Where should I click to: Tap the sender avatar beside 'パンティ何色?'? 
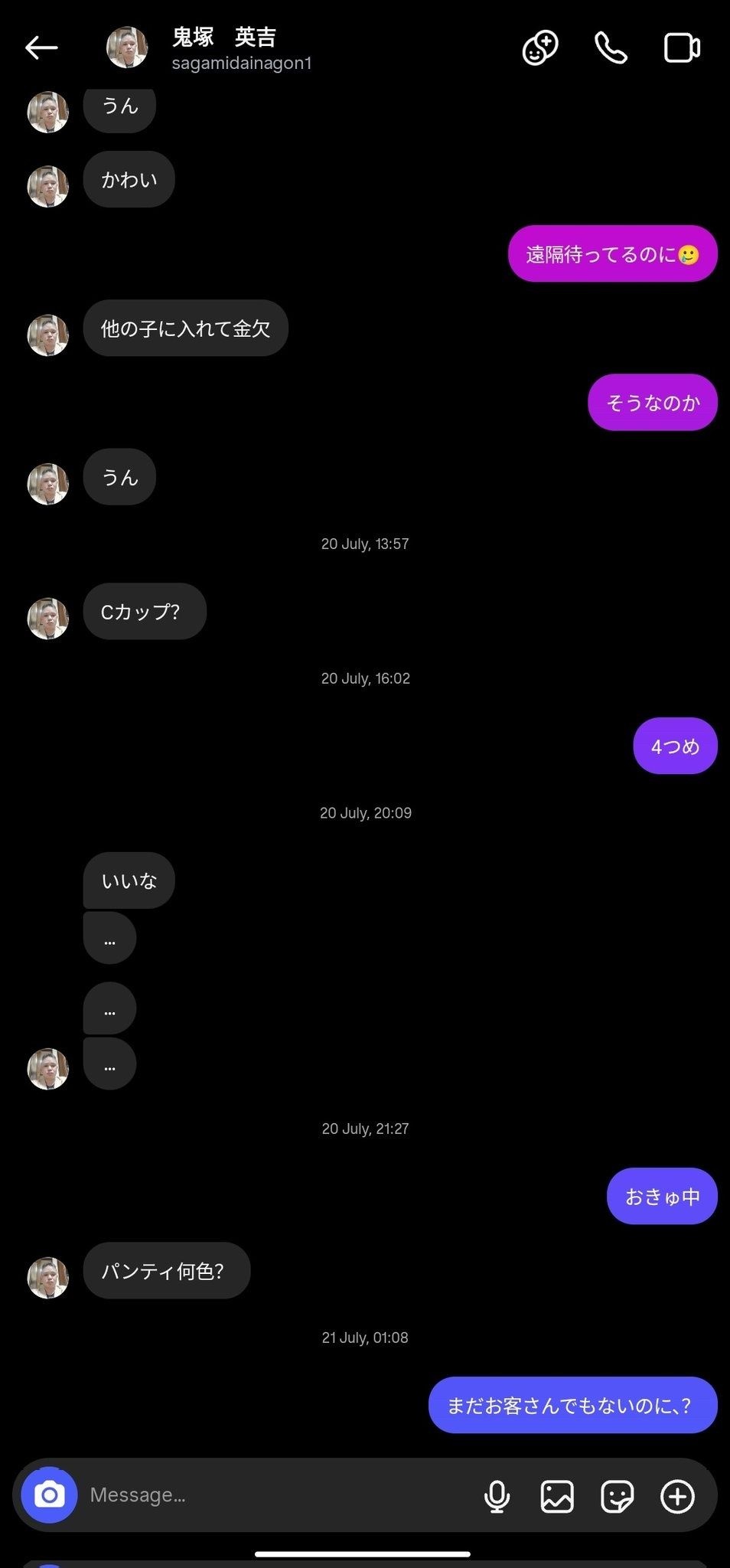[x=48, y=1277]
